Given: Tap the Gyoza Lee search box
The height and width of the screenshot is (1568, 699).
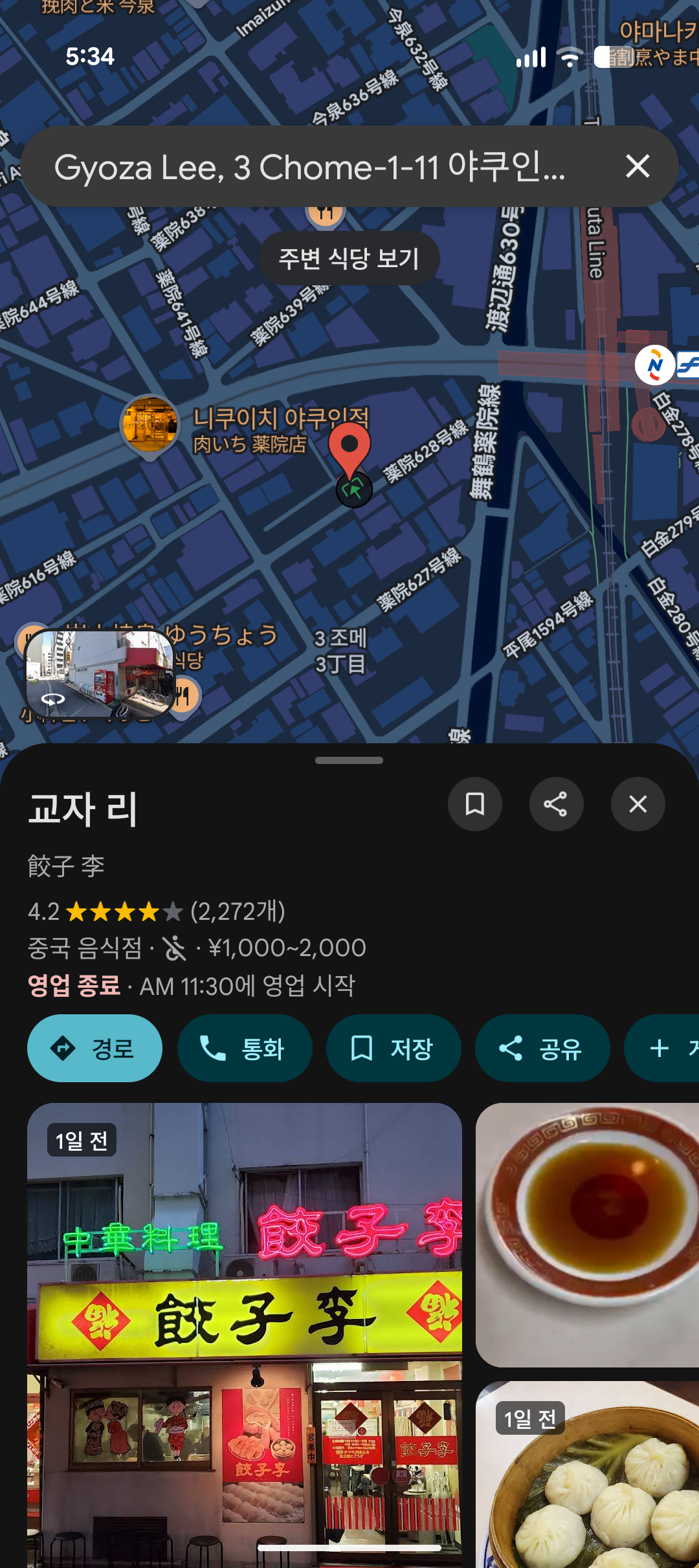Looking at the screenshot, I should 309,167.
